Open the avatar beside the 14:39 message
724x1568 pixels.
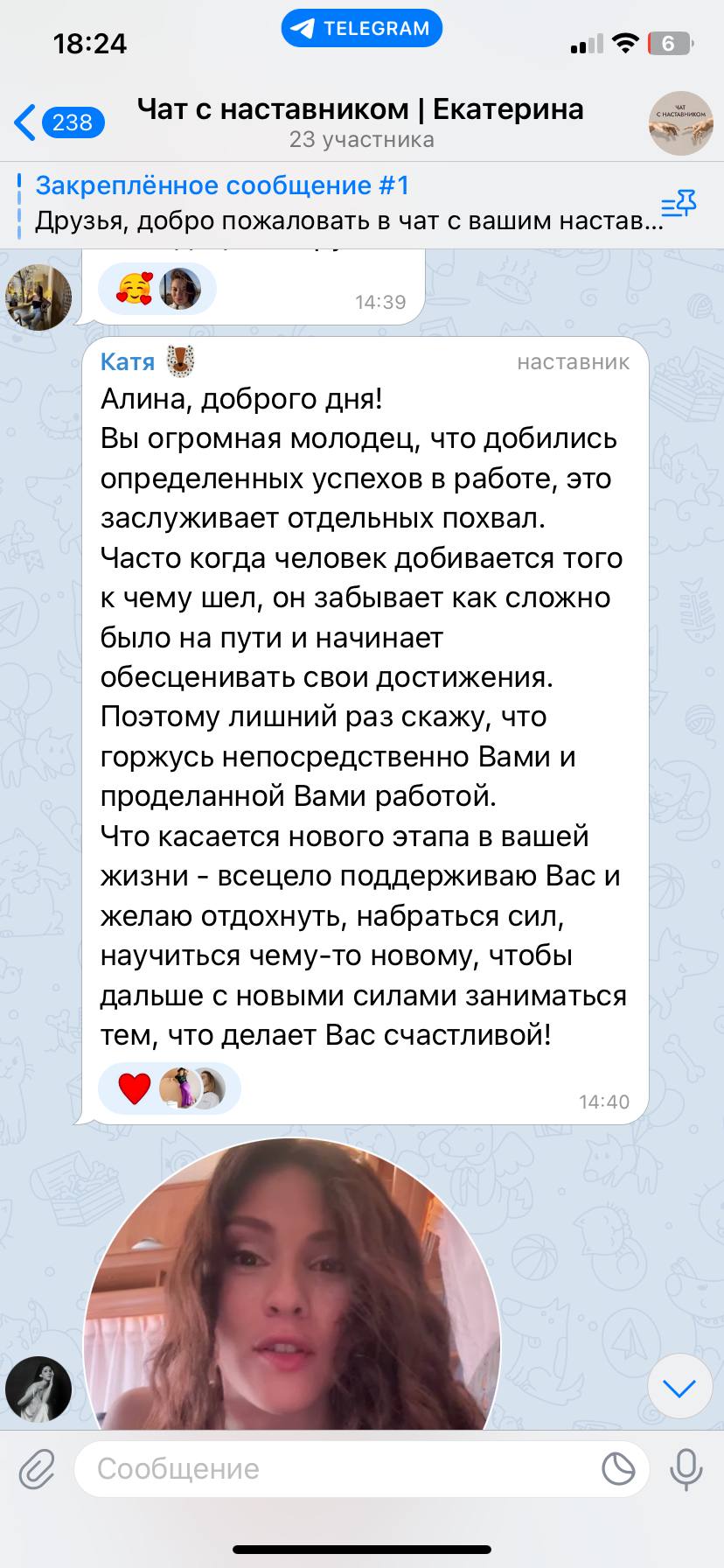click(x=38, y=297)
